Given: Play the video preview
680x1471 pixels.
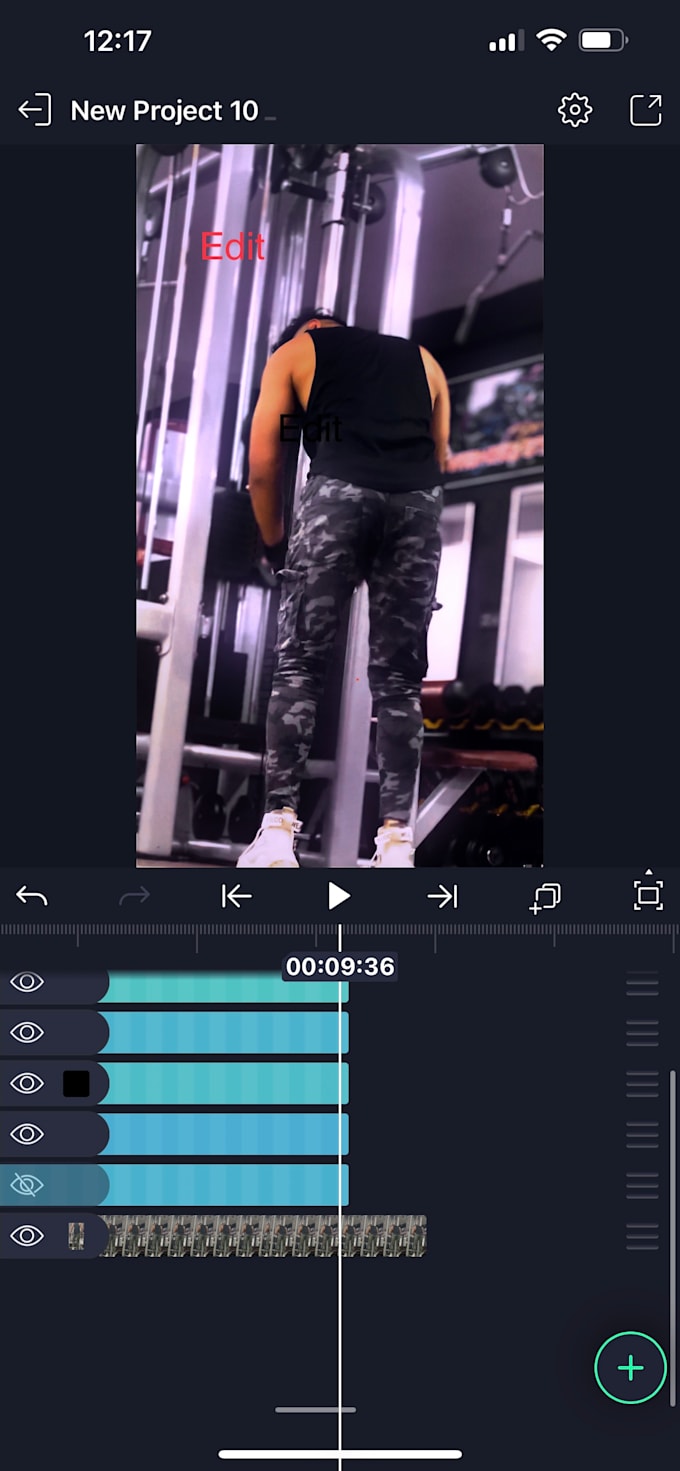Looking at the screenshot, I should [x=339, y=896].
